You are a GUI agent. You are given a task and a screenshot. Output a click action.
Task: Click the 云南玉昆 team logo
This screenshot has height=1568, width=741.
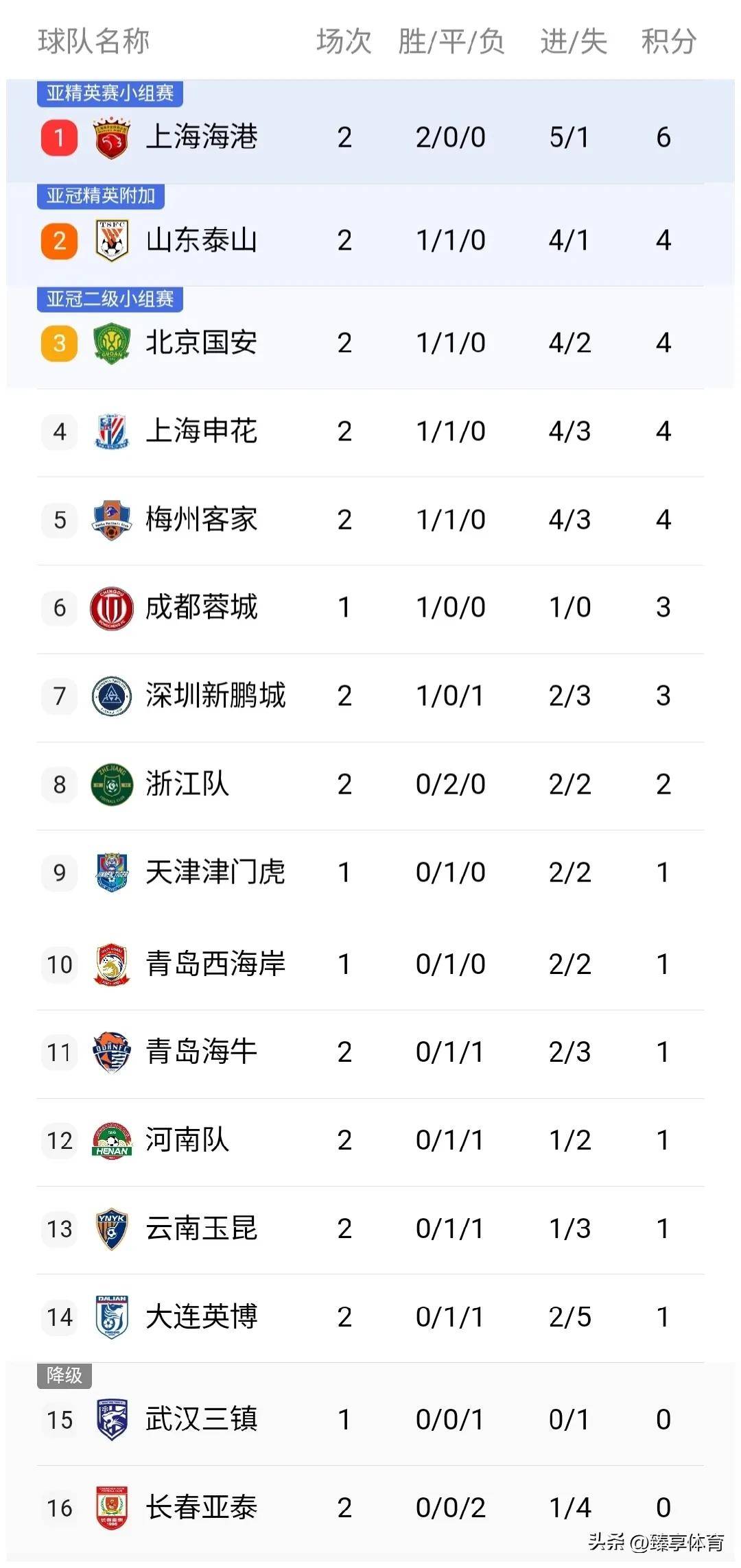pos(110,1229)
